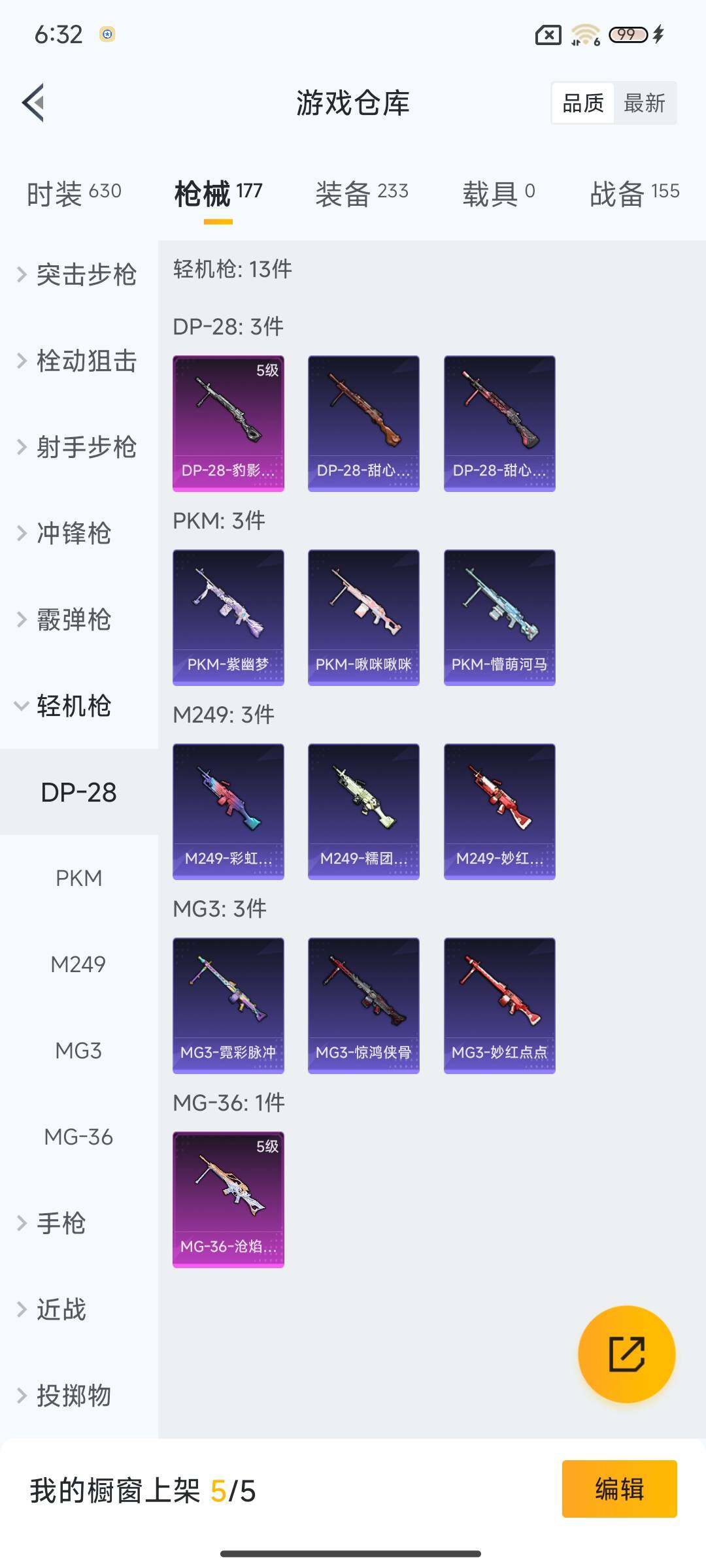
Task: Open the MG3-惊鸿侠骨 skin tile
Action: pos(363,1005)
